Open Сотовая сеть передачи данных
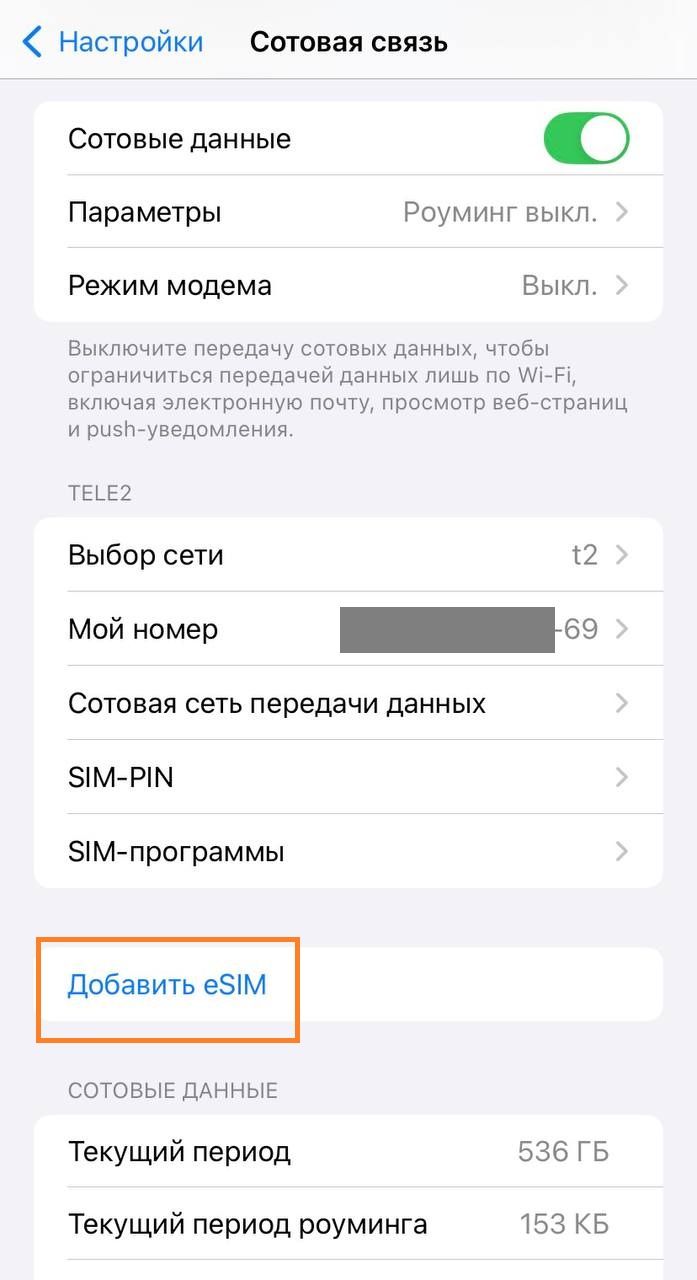The height and width of the screenshot is (1280, 697). (x=348, y=703)
